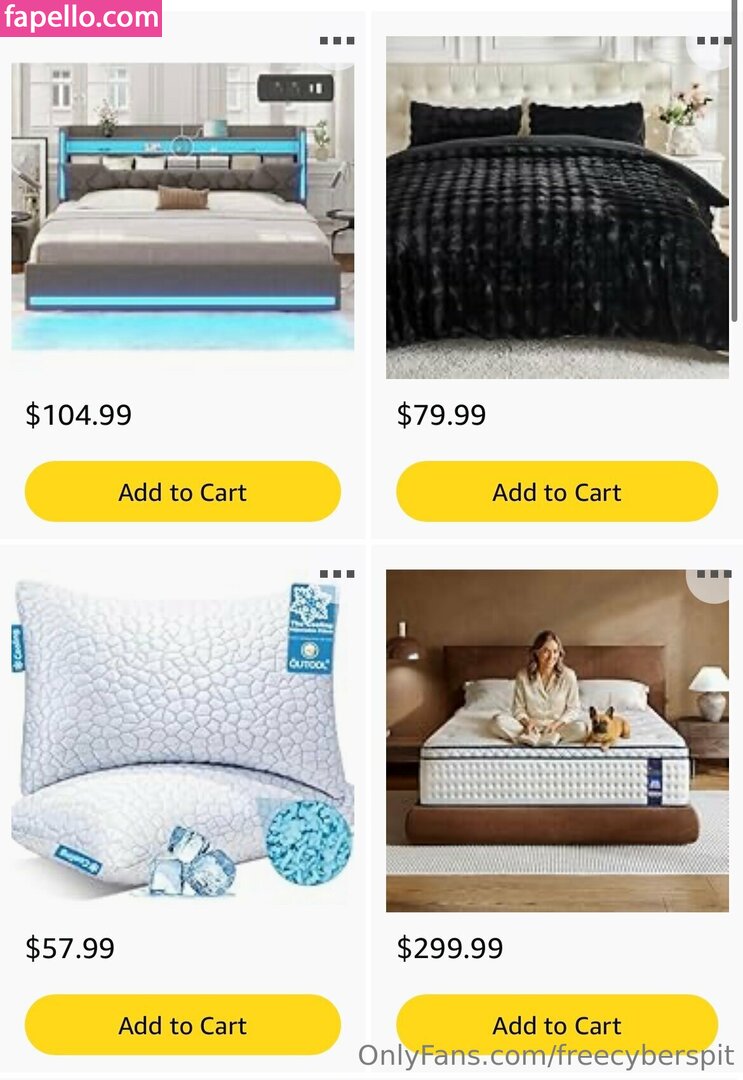Open the LED bed frame product image
Viewport: 743px width, 1080px height.
pos(182,205)
